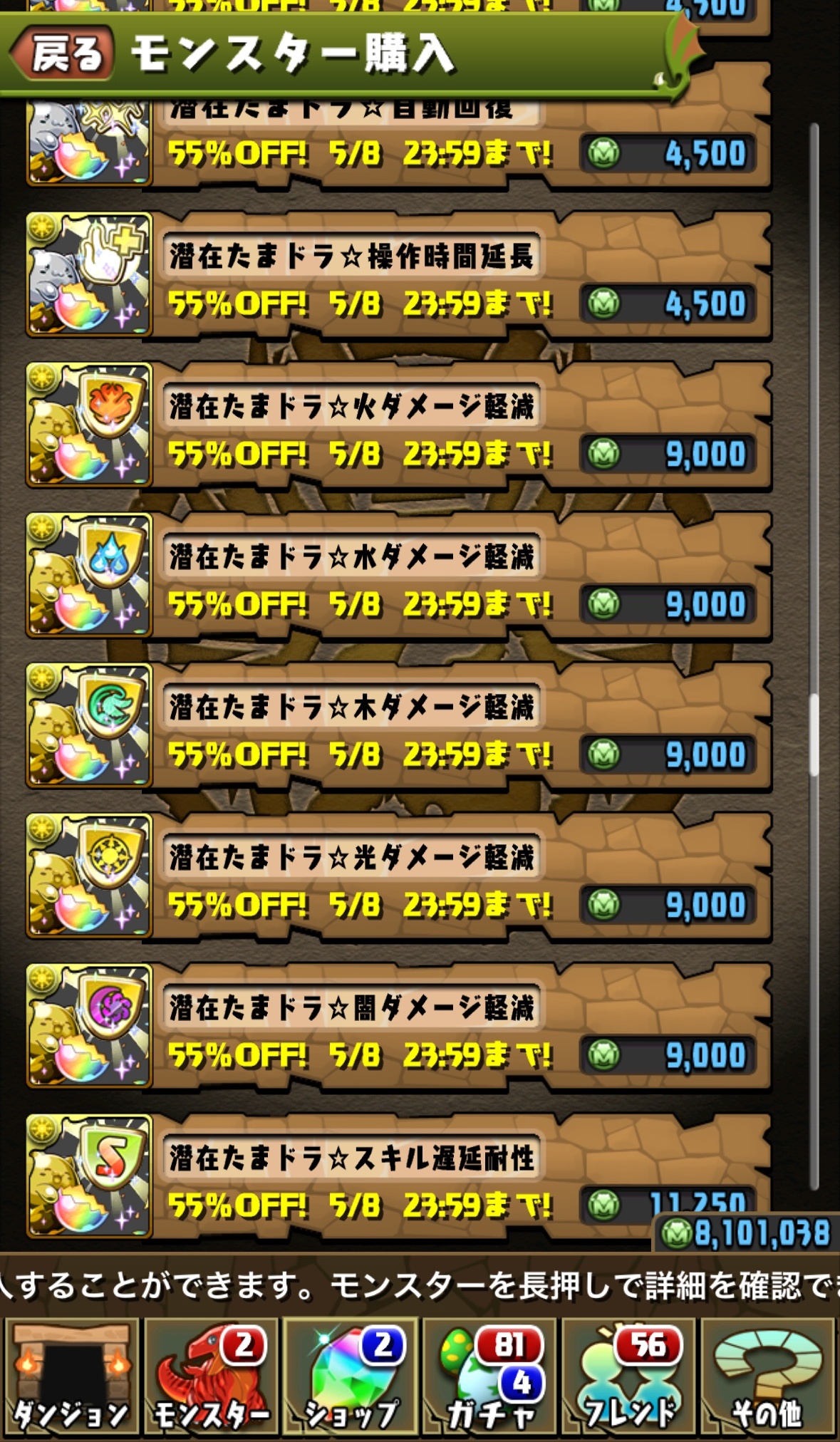
Task: Tap the 戻る back button
Action: coord(63,53)
